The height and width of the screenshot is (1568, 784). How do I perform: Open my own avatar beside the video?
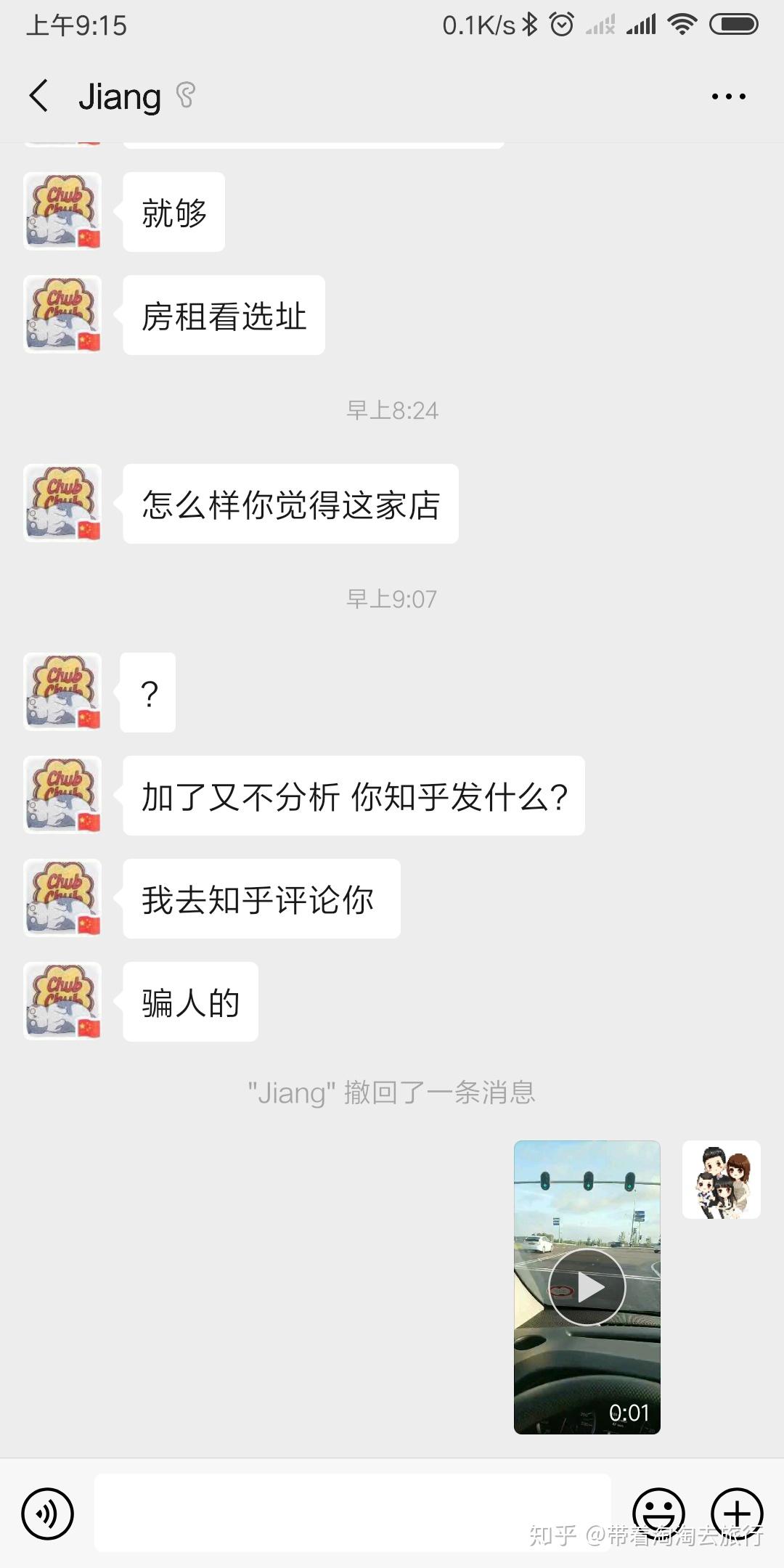(x=721, y=1180)
